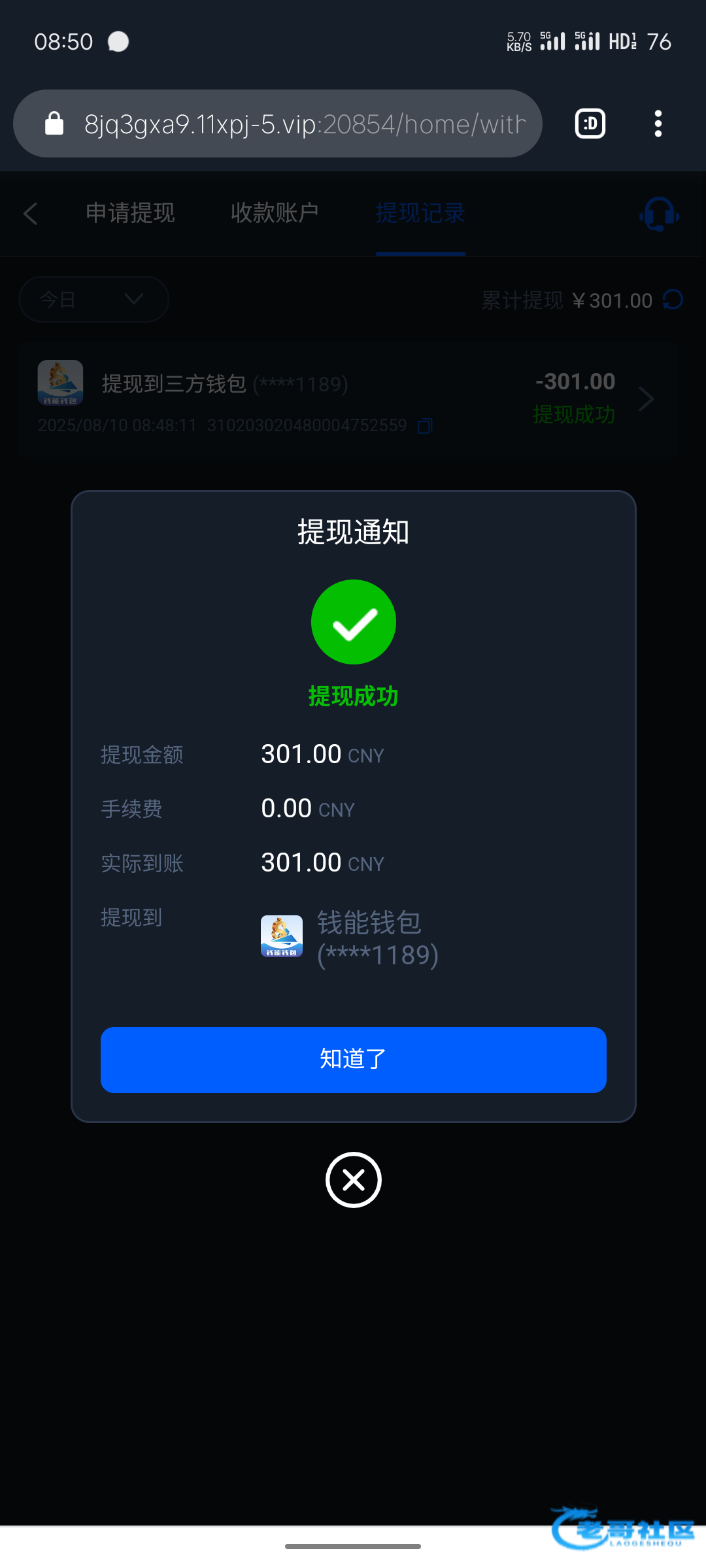Go back with the arrow icon
Image resolution: width=706 pixels, height=1568 pixels.
tap(31, 213)
